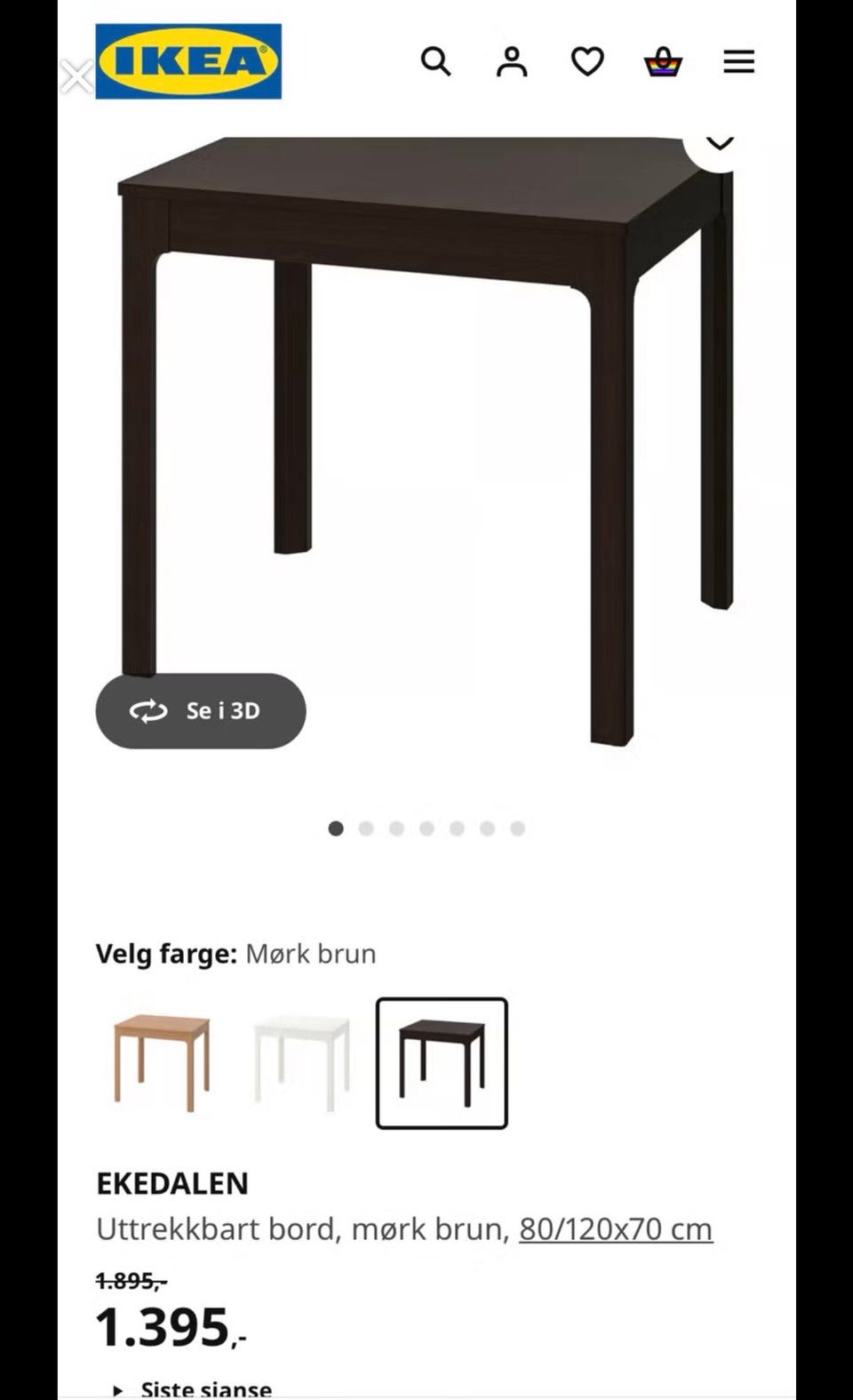Close the overlay with the X icon
853x1400 pixels.
coord(77,76)
